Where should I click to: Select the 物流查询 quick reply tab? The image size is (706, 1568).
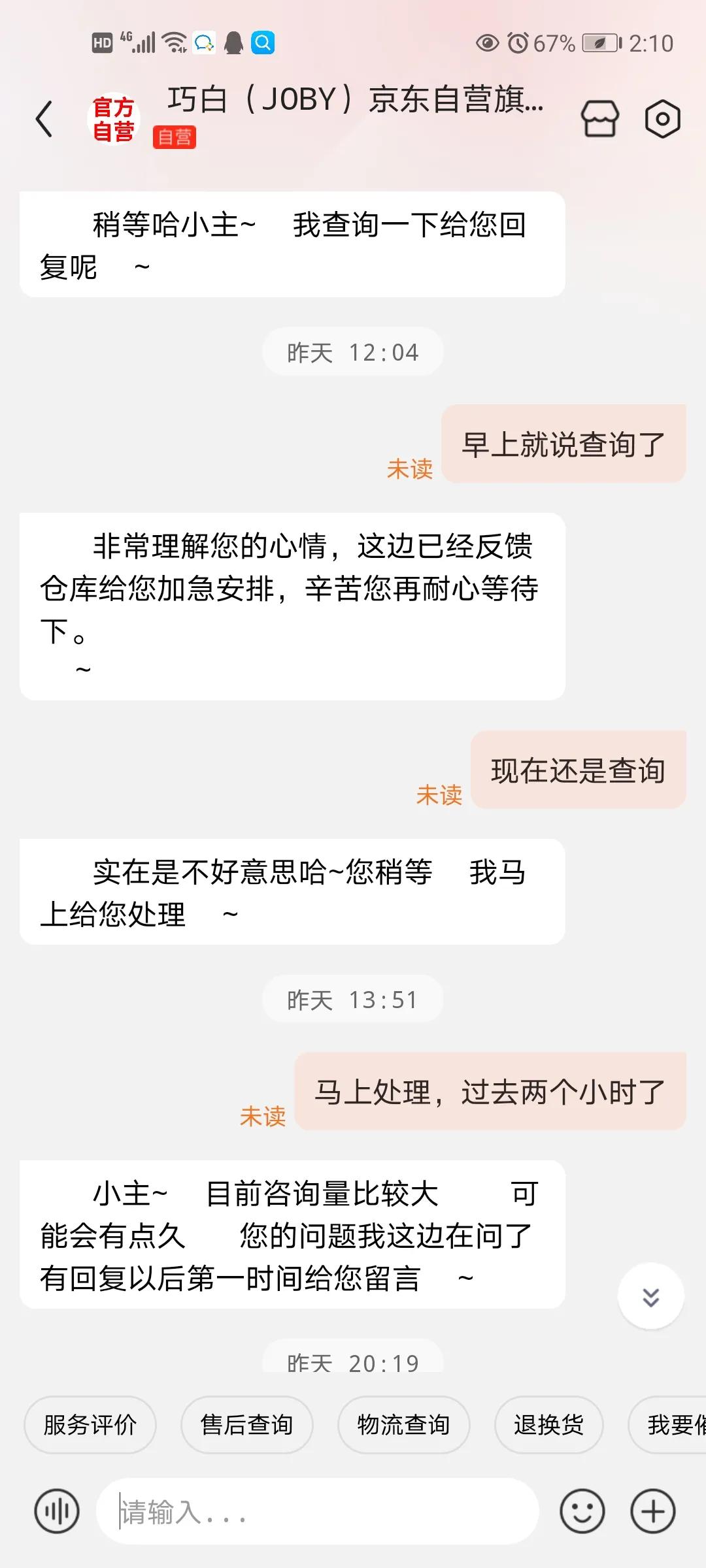[x=403, y=1425]
